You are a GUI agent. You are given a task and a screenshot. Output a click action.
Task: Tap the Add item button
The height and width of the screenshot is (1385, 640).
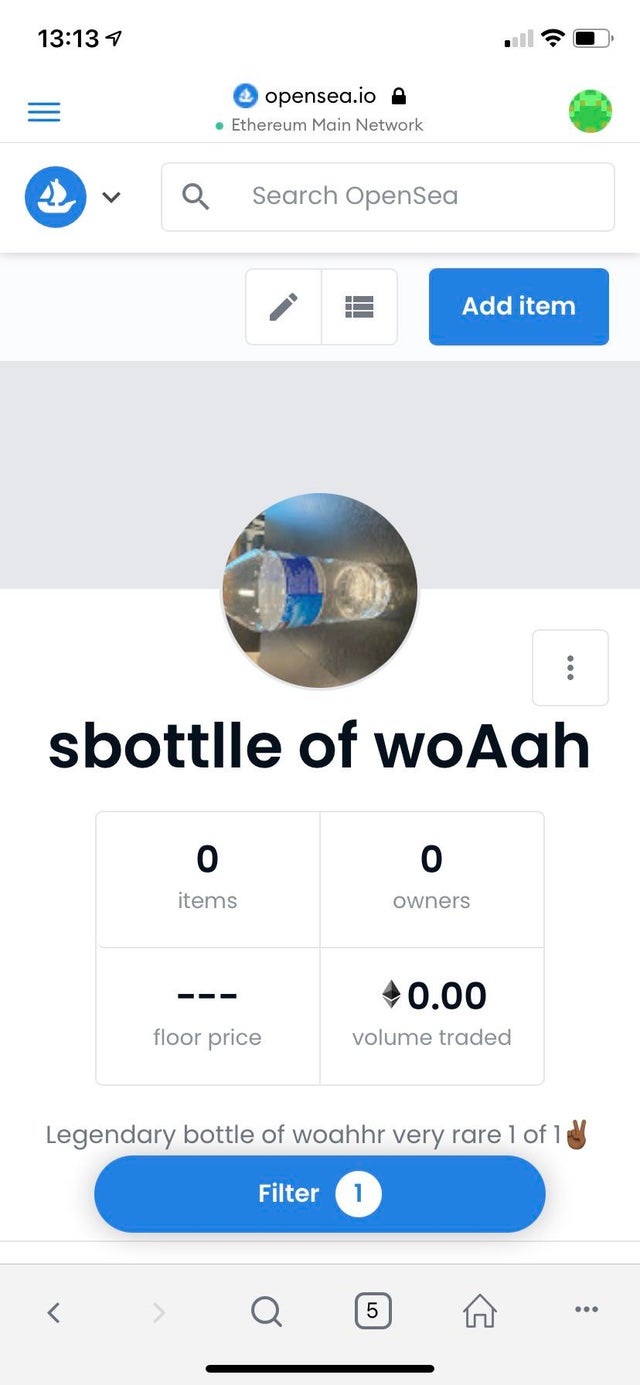point(519,307)
